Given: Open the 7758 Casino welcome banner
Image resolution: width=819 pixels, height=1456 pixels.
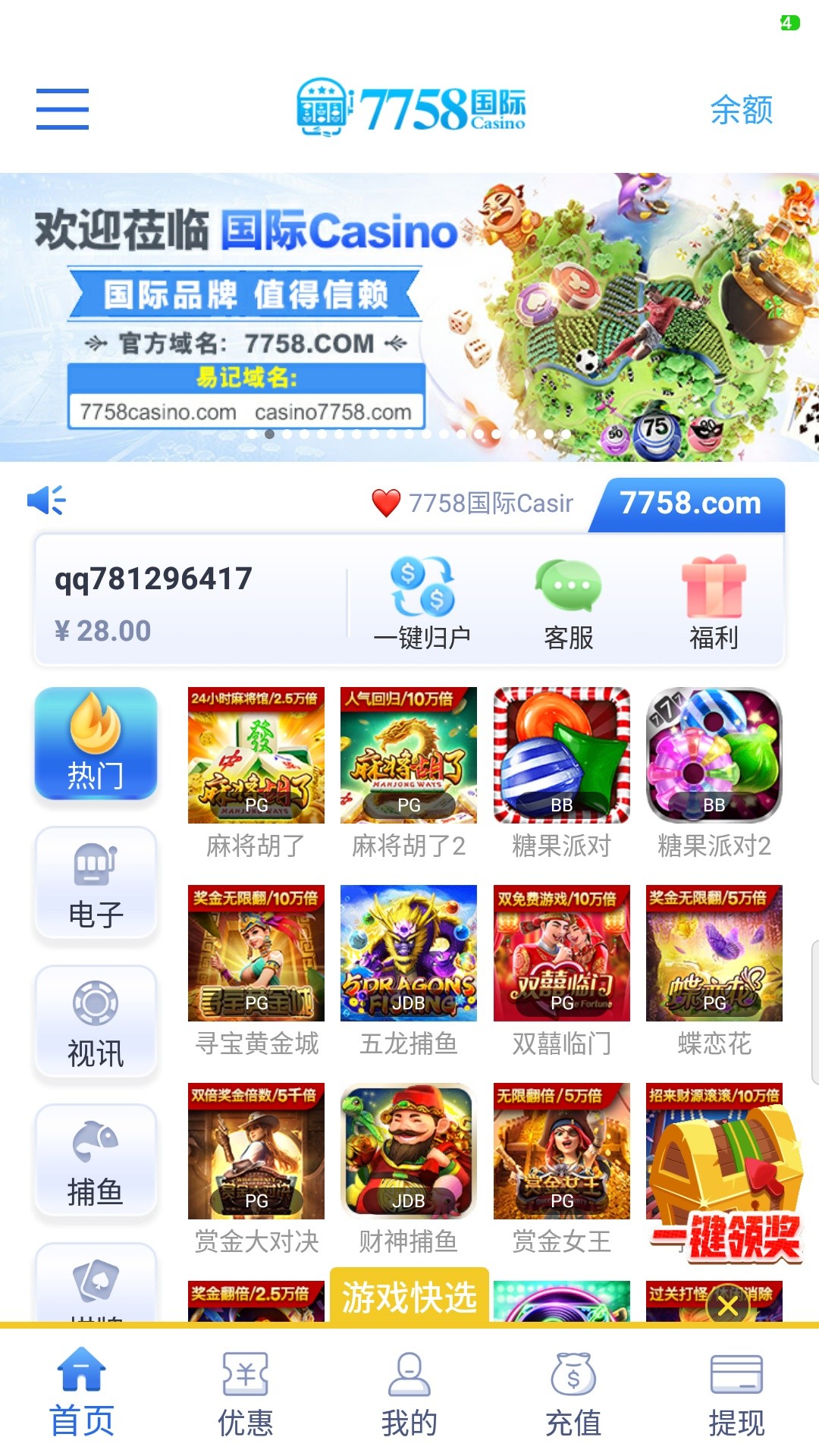Looking at the screenshot, I should click(409, 317).
